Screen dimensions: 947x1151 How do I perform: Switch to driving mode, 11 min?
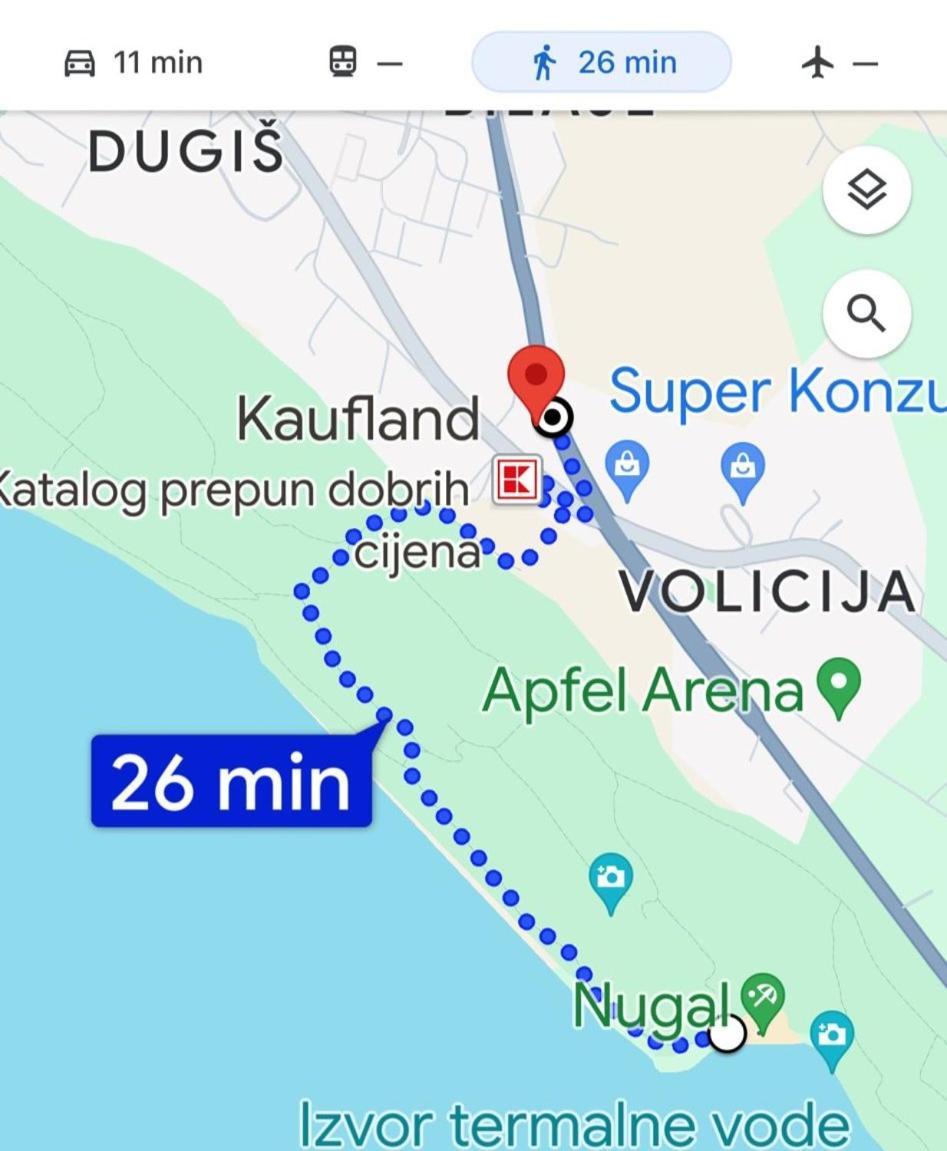click(x=133, y=63)
